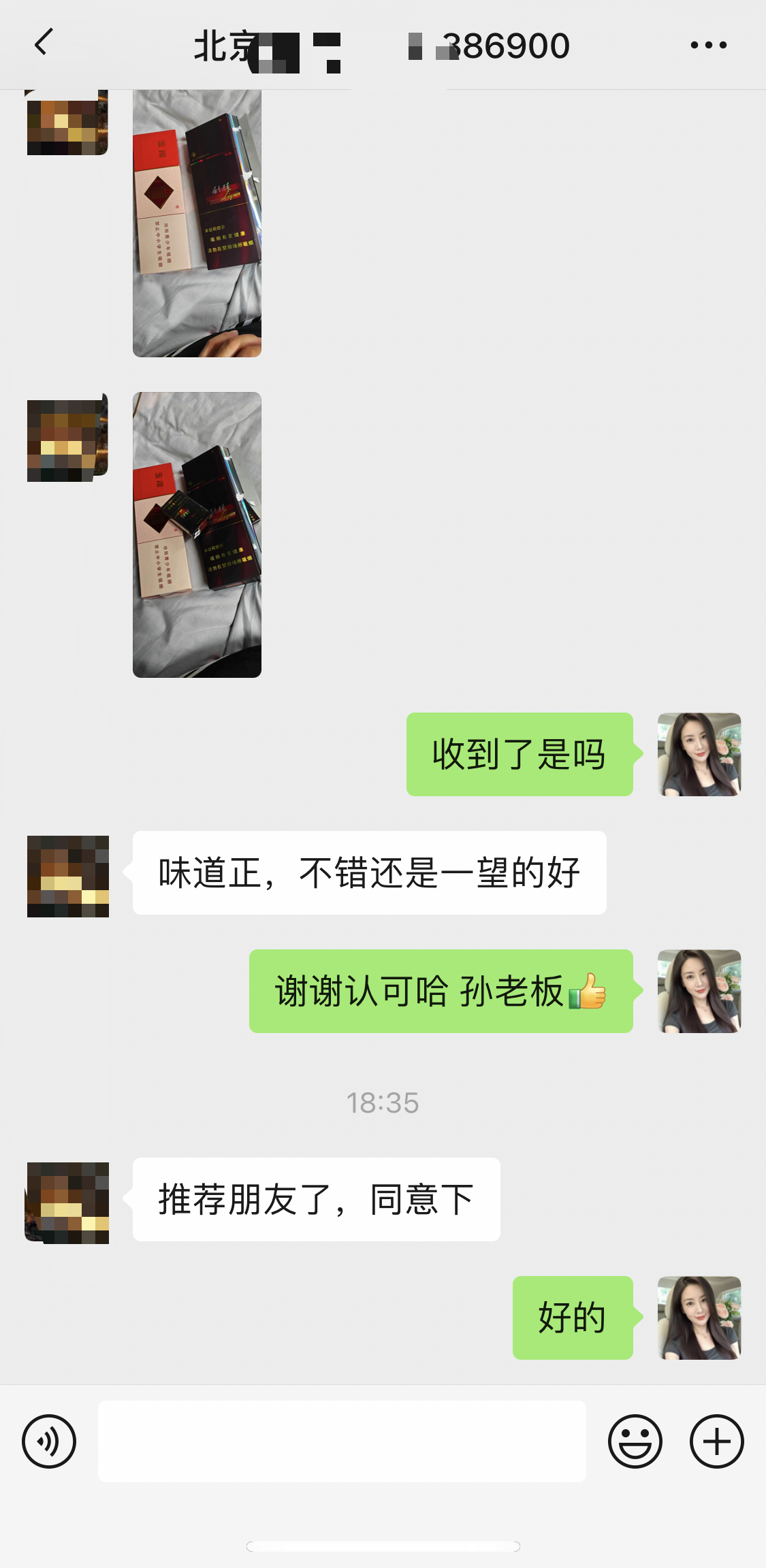This screenshot has width=766, height=1568.
Task: Tap the avatar next to 推荐朋友了 message
Action: [67, 1202]
